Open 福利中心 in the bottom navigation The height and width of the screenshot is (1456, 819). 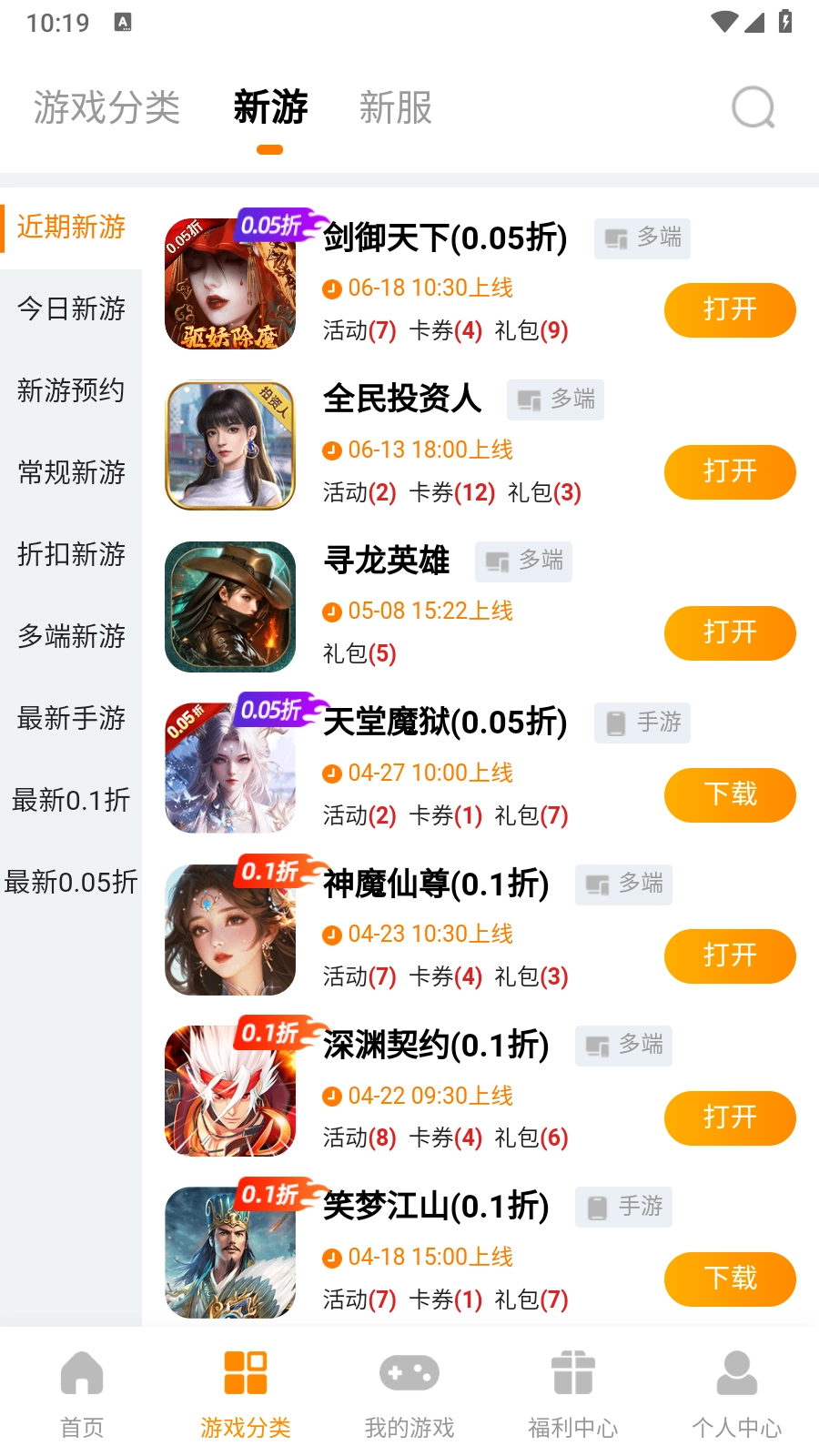pyautogui.click(x=573, y=1394)
